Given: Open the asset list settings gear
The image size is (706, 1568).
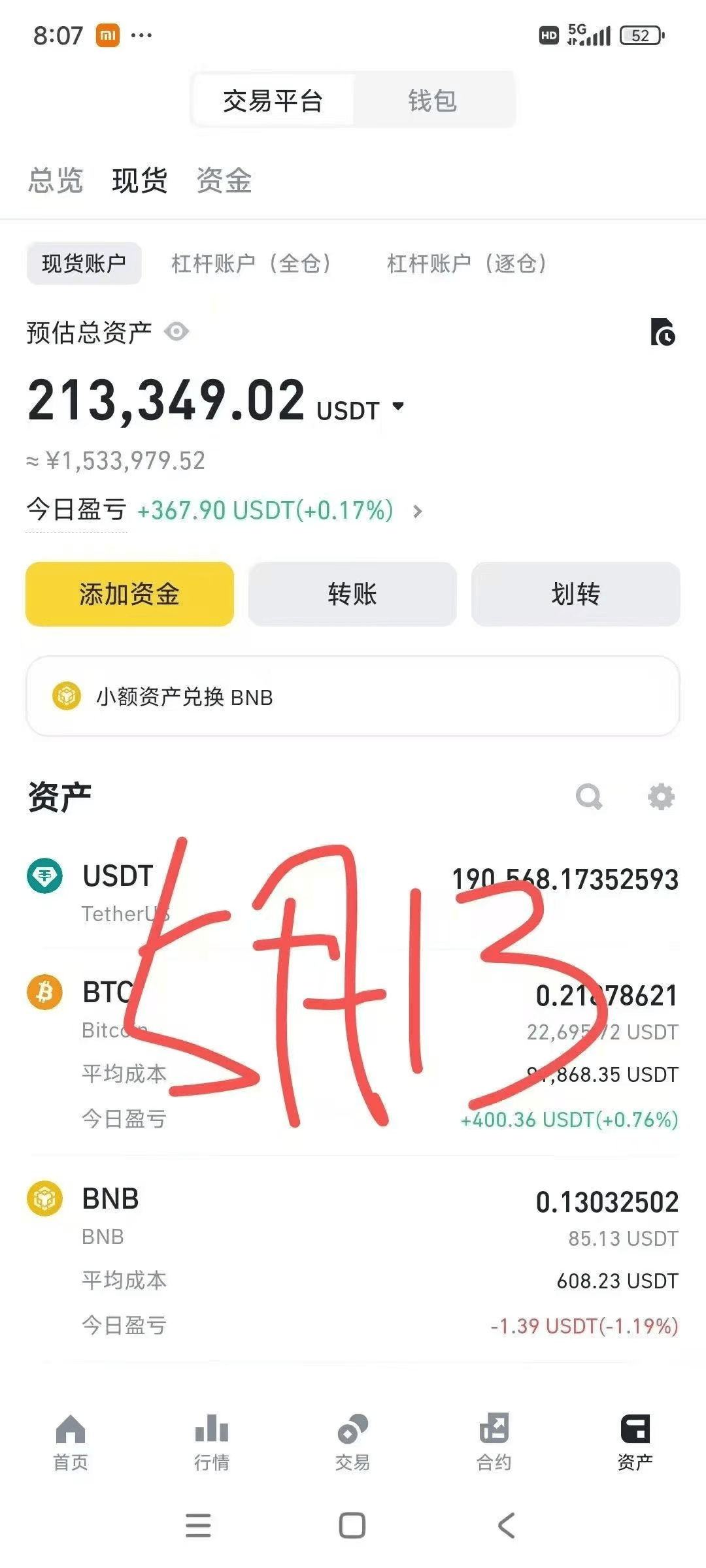Looking at the screenshot, I should [x=661, y=796].
